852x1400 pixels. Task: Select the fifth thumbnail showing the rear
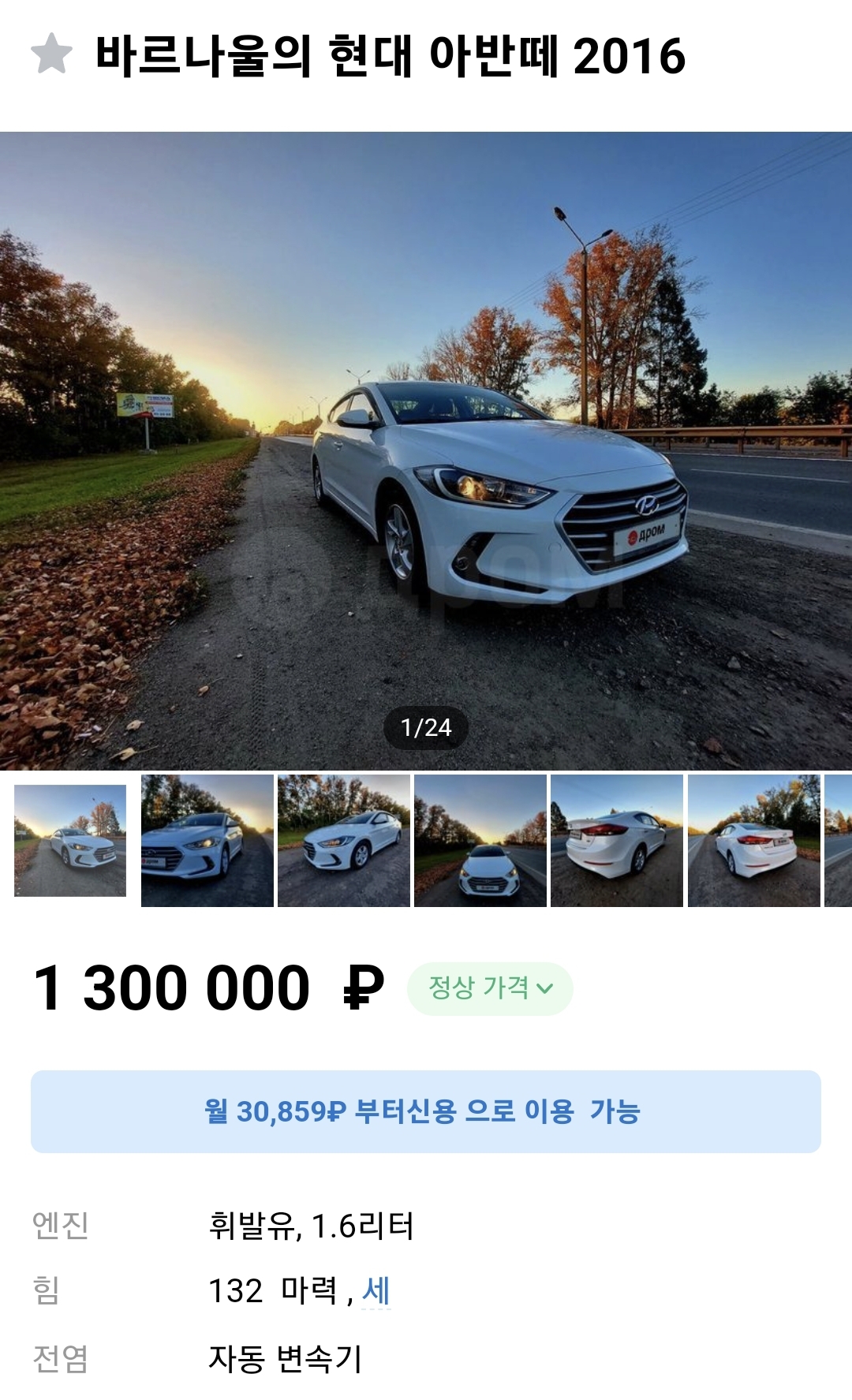coord(616,841)
